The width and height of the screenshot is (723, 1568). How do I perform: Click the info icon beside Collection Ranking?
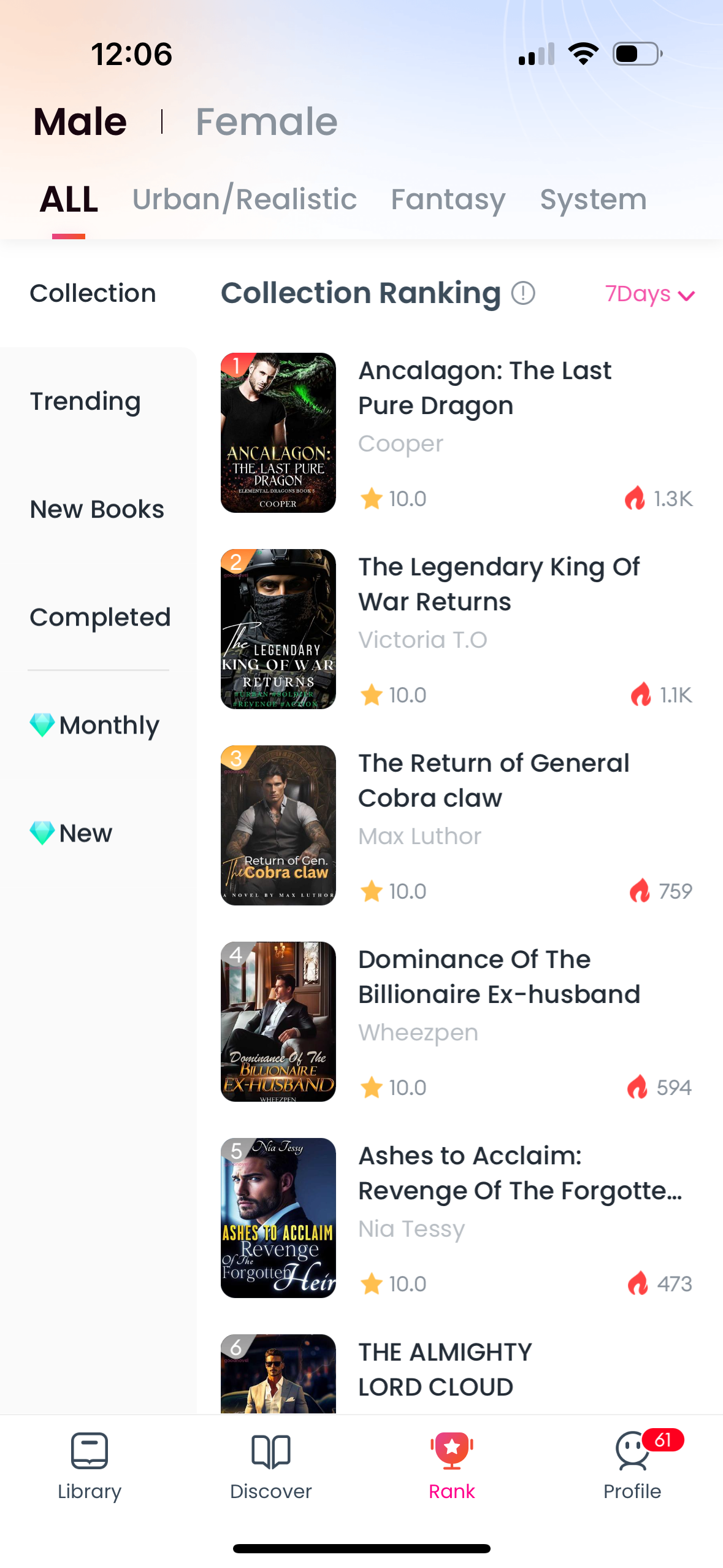click(522, 293)
